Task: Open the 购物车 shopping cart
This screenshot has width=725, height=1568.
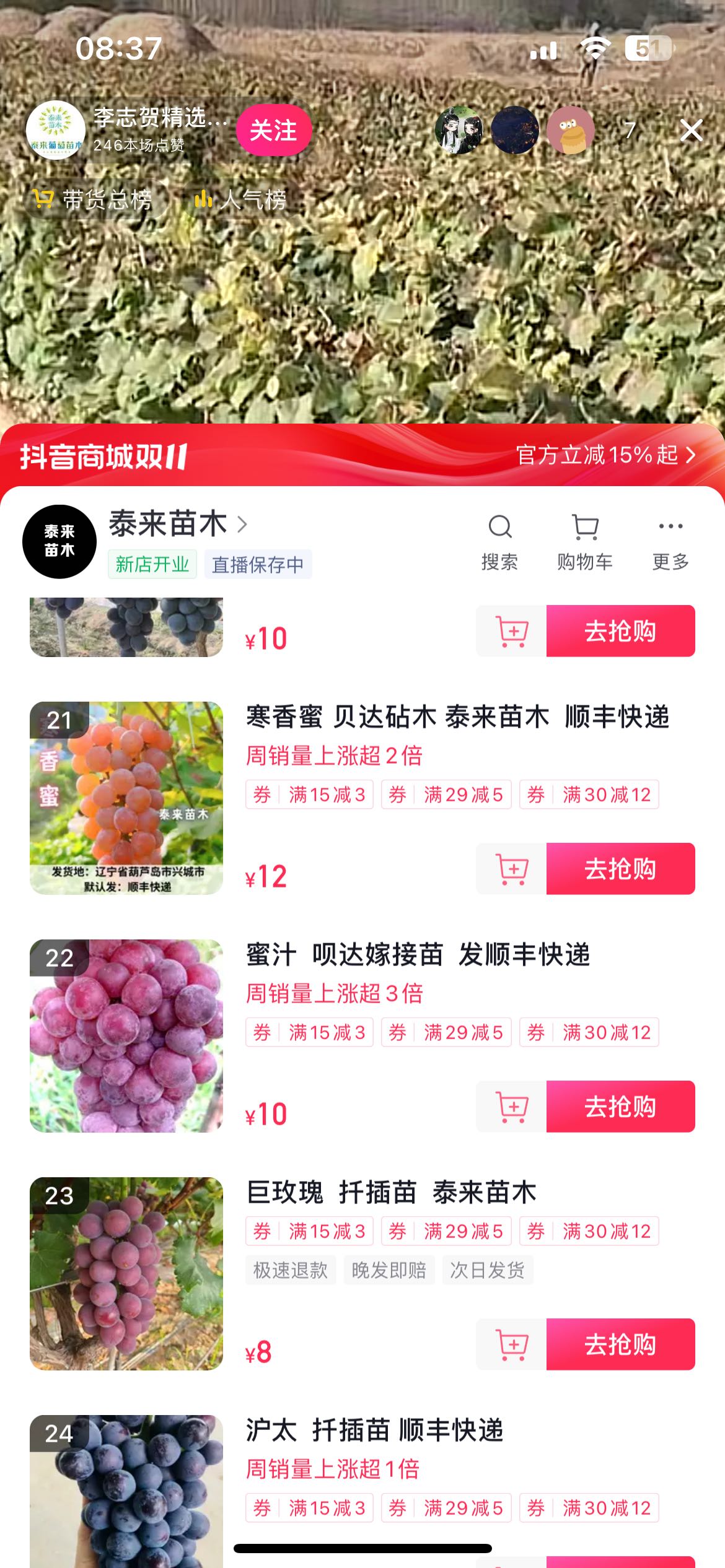Action: 585,542
